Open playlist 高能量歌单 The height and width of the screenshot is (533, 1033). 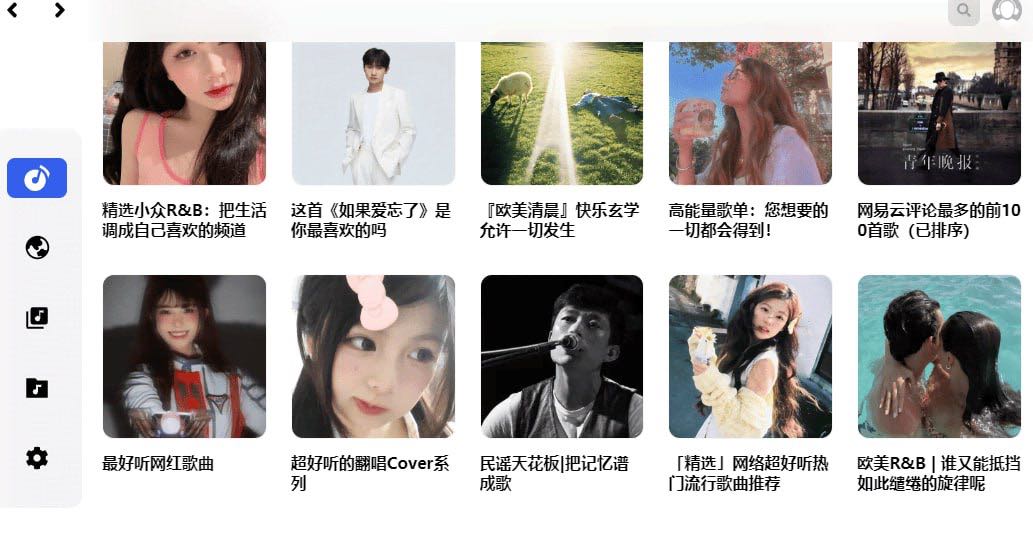(750, 115)
